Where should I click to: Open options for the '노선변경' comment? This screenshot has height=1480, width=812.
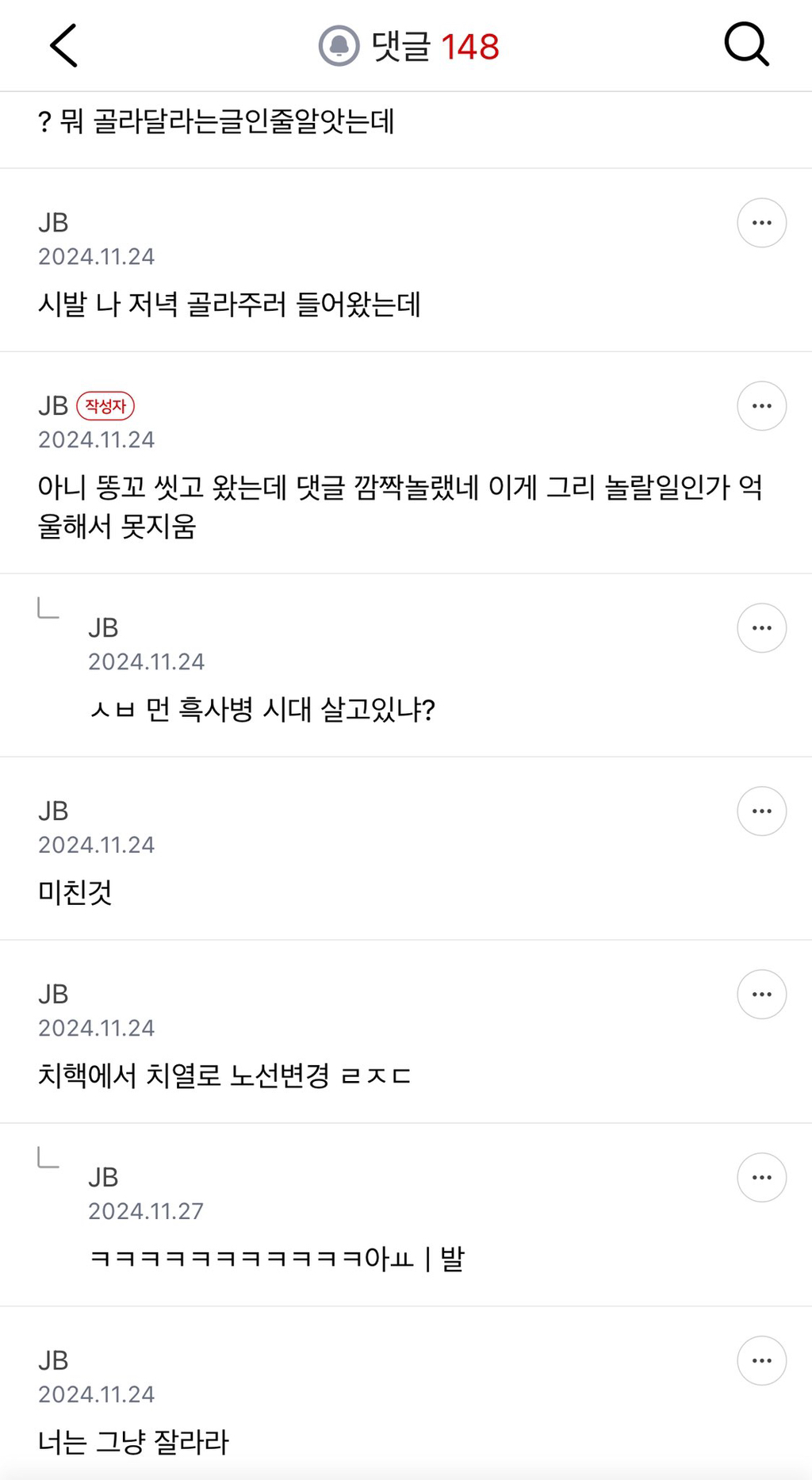[761, 995]
